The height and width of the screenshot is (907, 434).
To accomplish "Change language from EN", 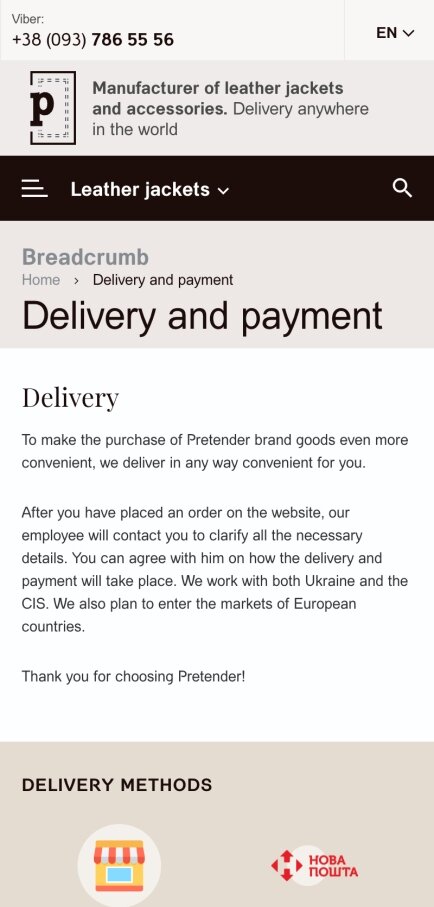I will tap(395, 33).
